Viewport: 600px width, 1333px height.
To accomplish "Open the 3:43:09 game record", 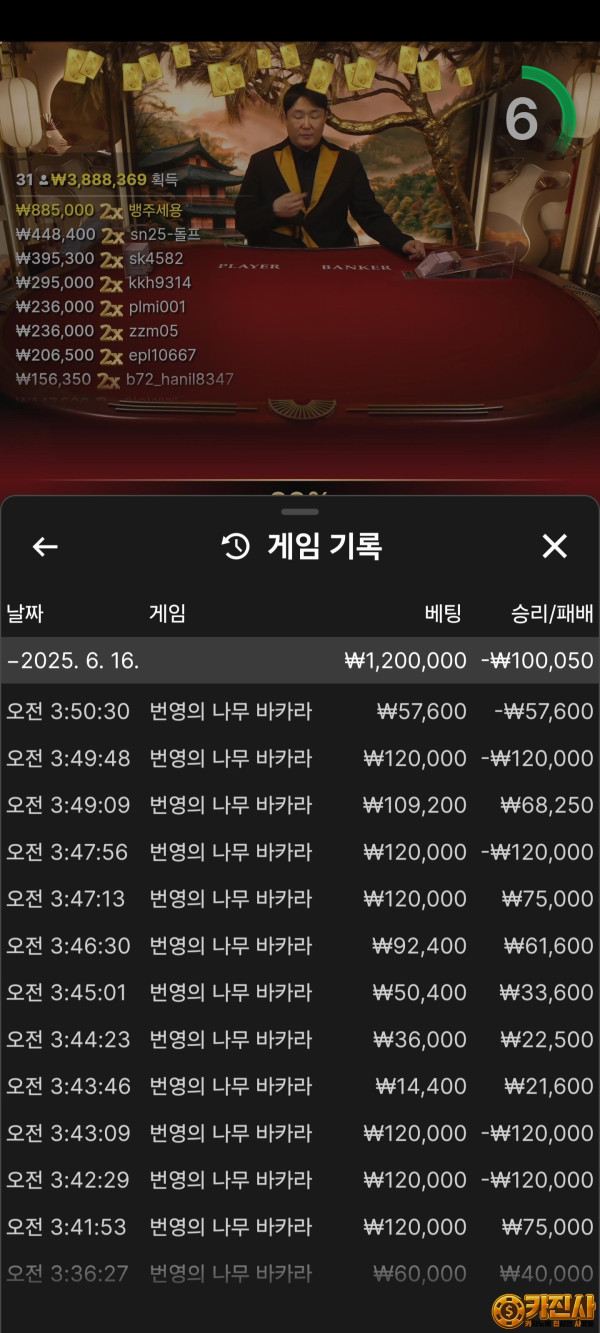I will (300, 1133).
